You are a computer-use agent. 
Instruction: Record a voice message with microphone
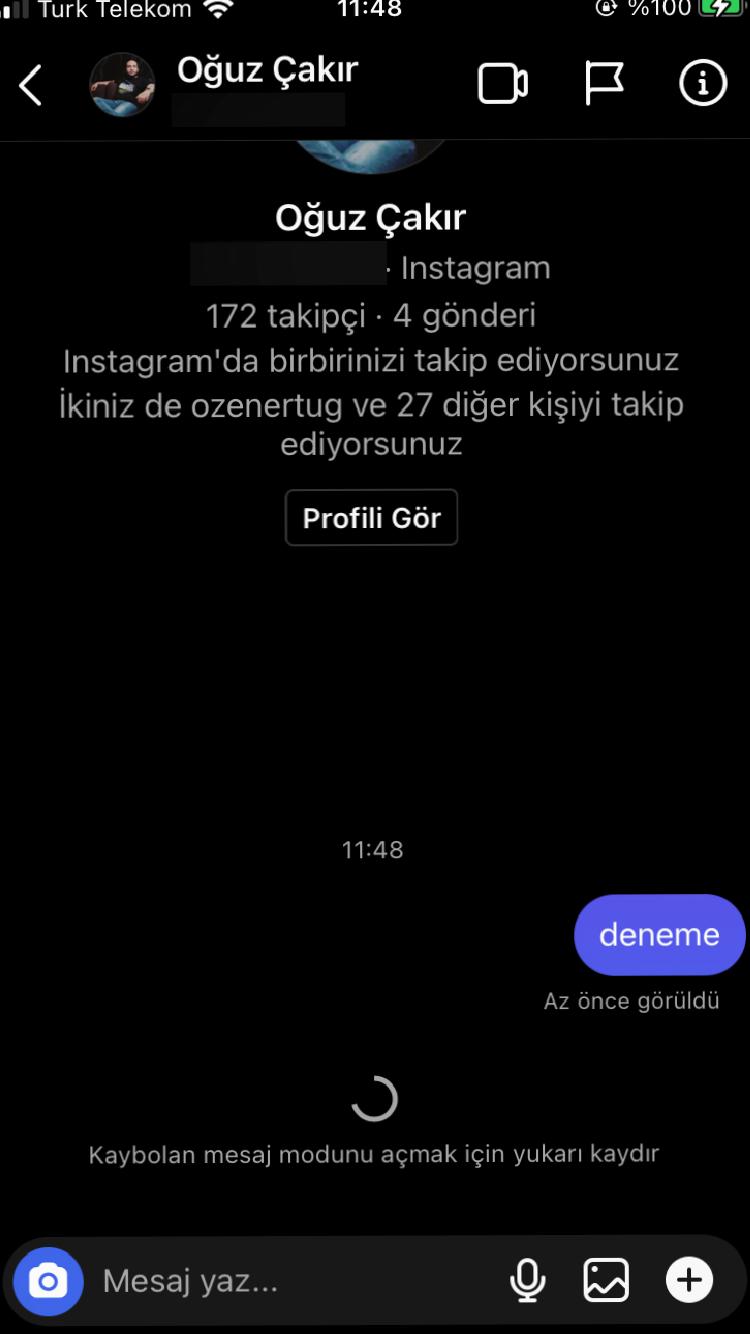point(527,1281)
